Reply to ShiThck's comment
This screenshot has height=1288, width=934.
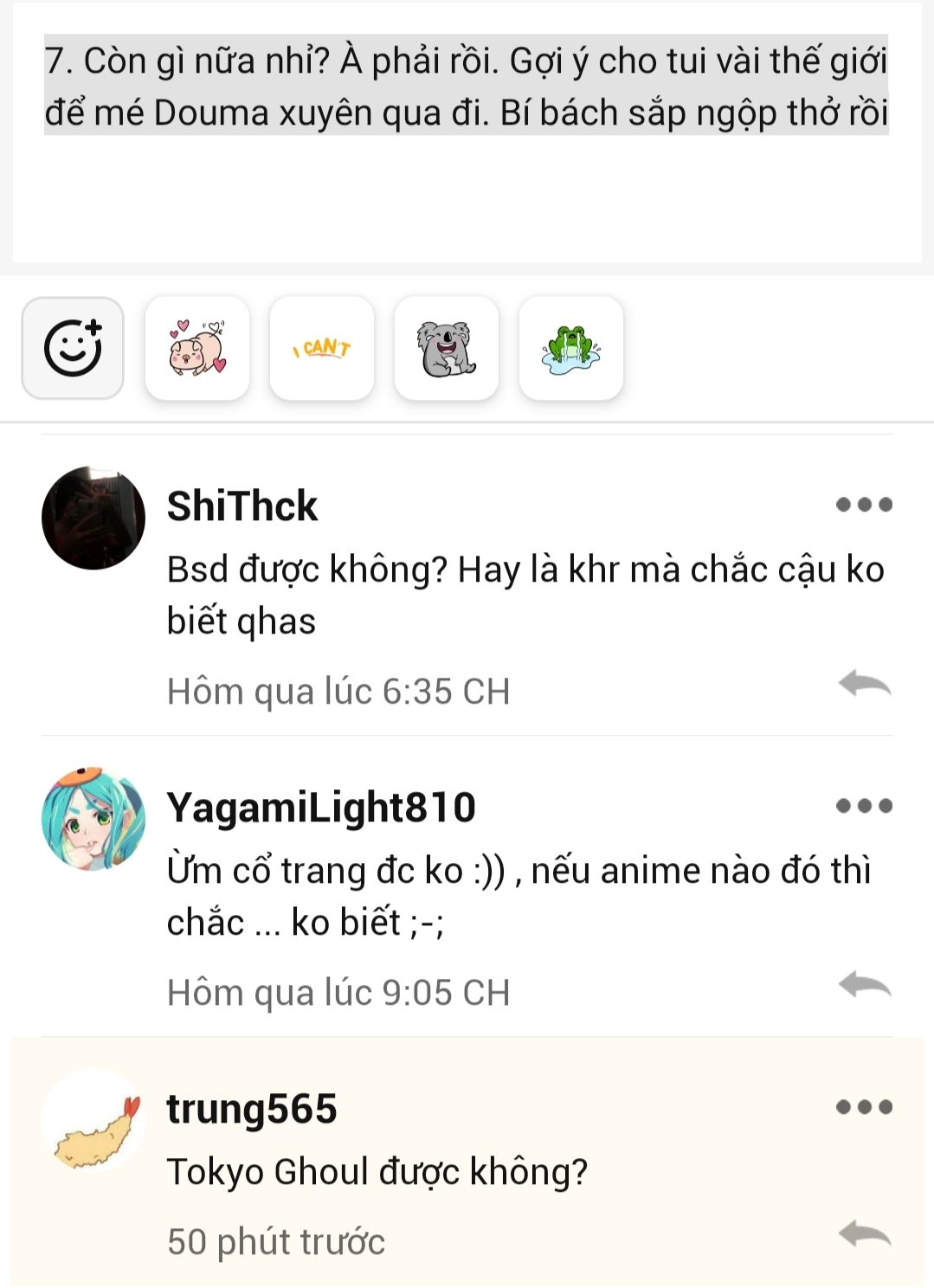click(x=864, y=684)
